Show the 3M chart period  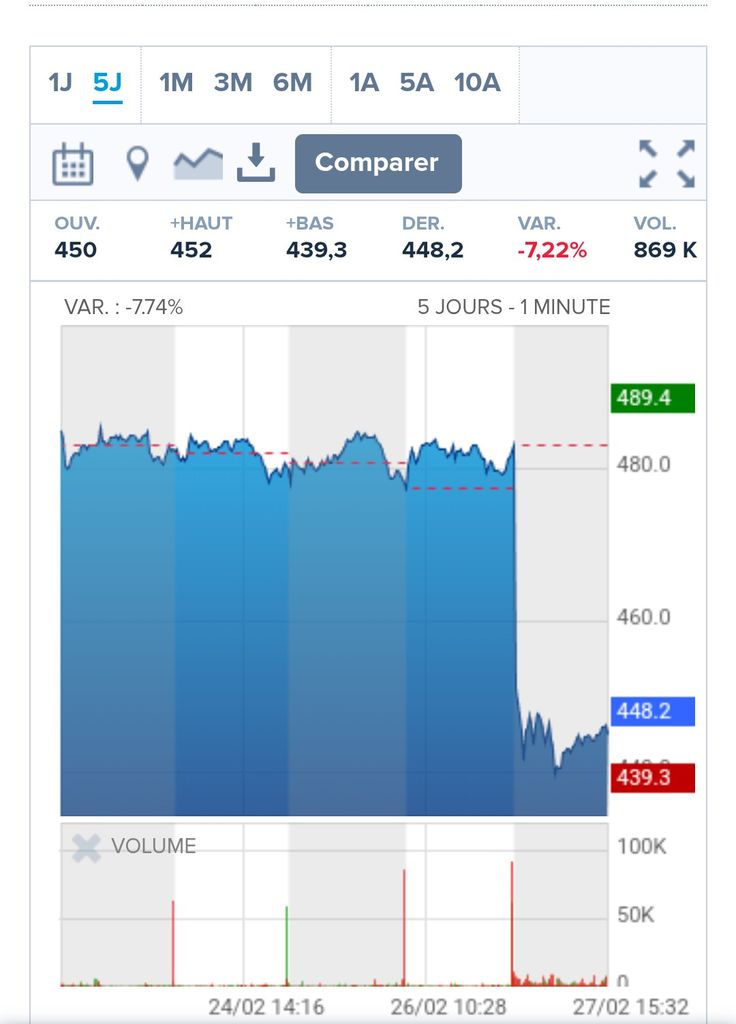(233, 82)
